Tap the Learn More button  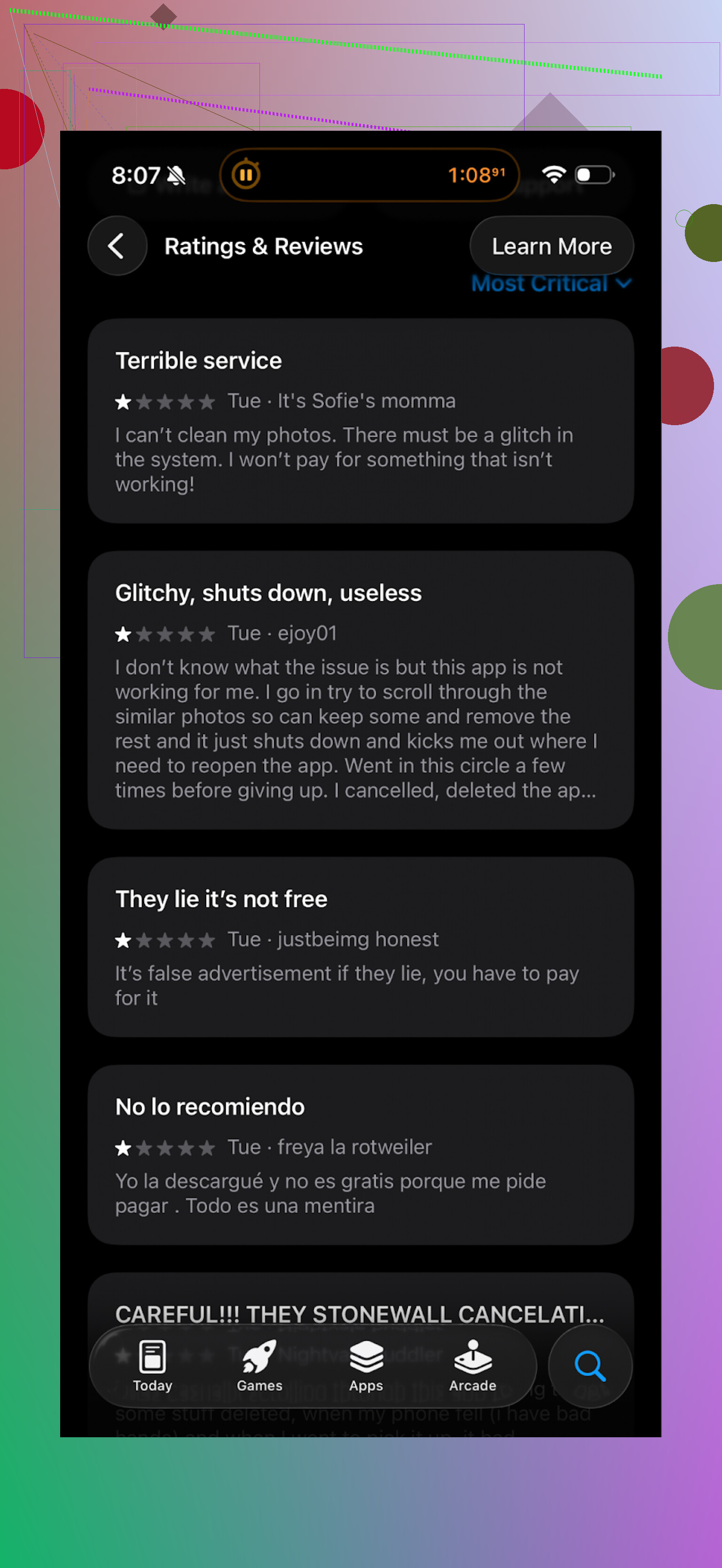[x=551, y=246]
